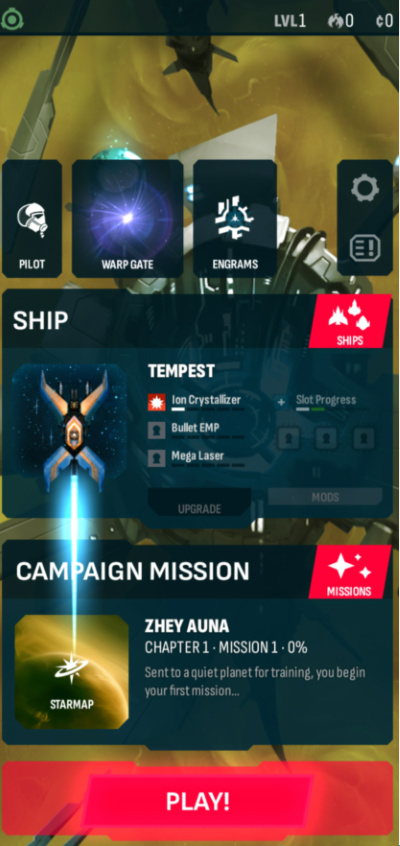Tap the Upgrade button for Tempest
This screenshot has width=400, height=846.
(199, 508)
